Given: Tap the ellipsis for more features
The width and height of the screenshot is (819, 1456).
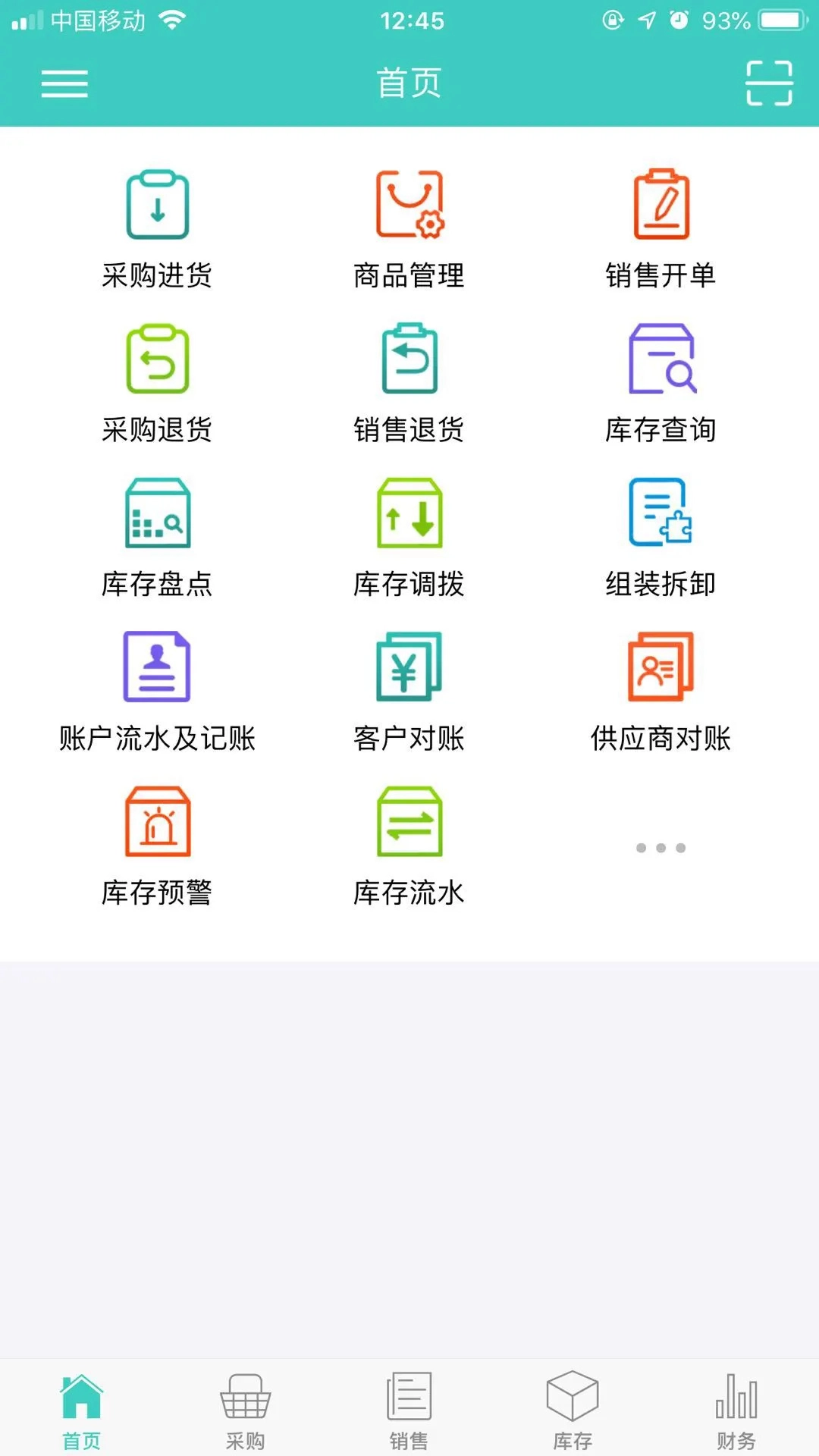Looking at the screenshot, I should (x=661, y=848).
